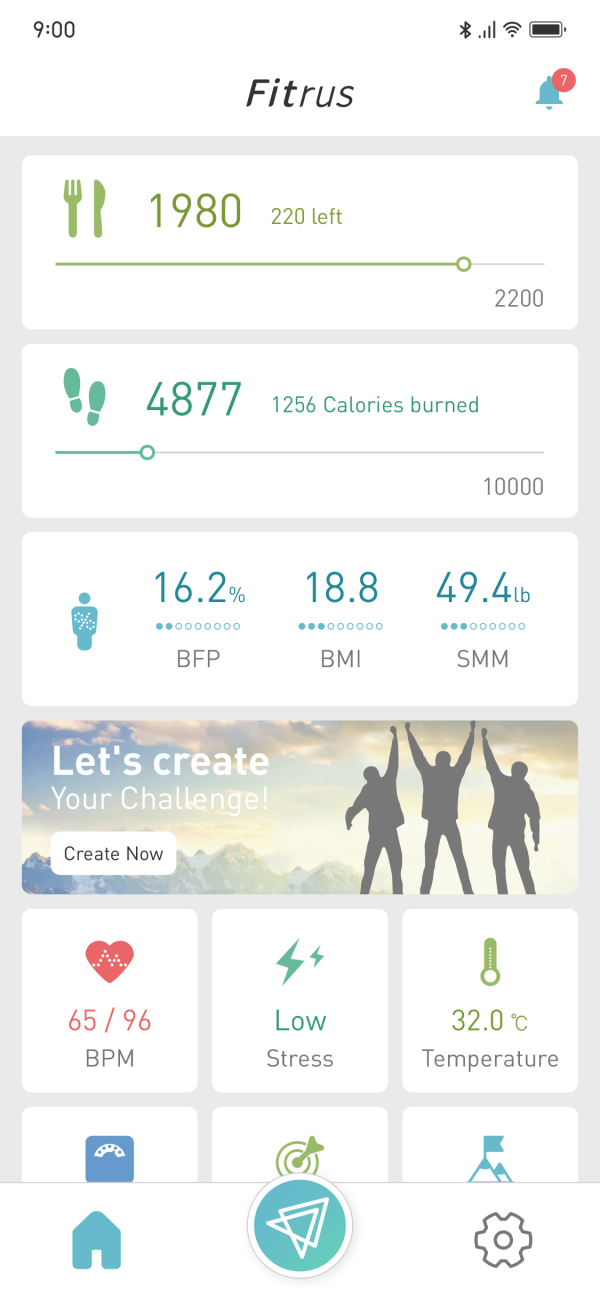The width and height of the screenshot is (600, 1298).
Task: Open the target goal card
Action: pos(300,1150)
